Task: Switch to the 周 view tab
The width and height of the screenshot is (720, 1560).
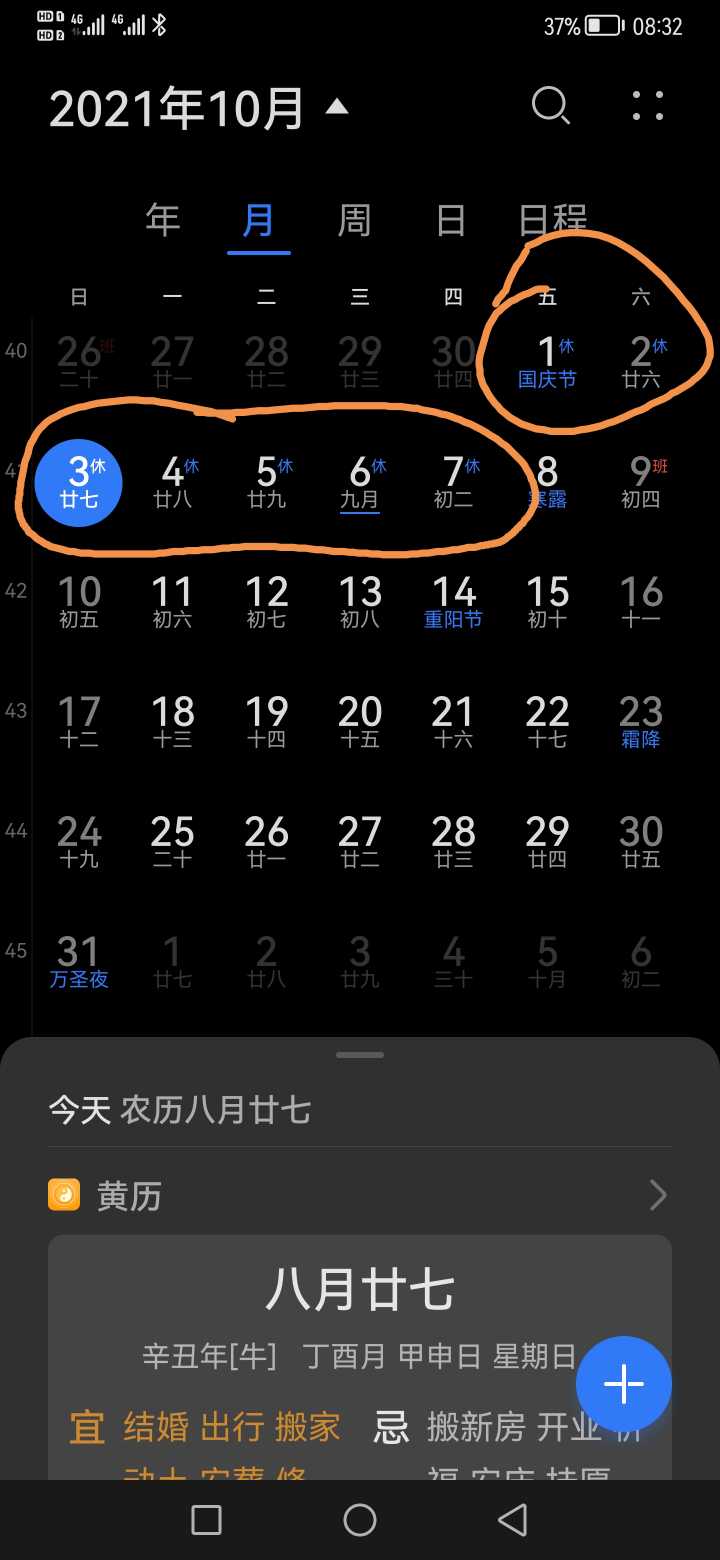Action: click(x=355, y=220)
